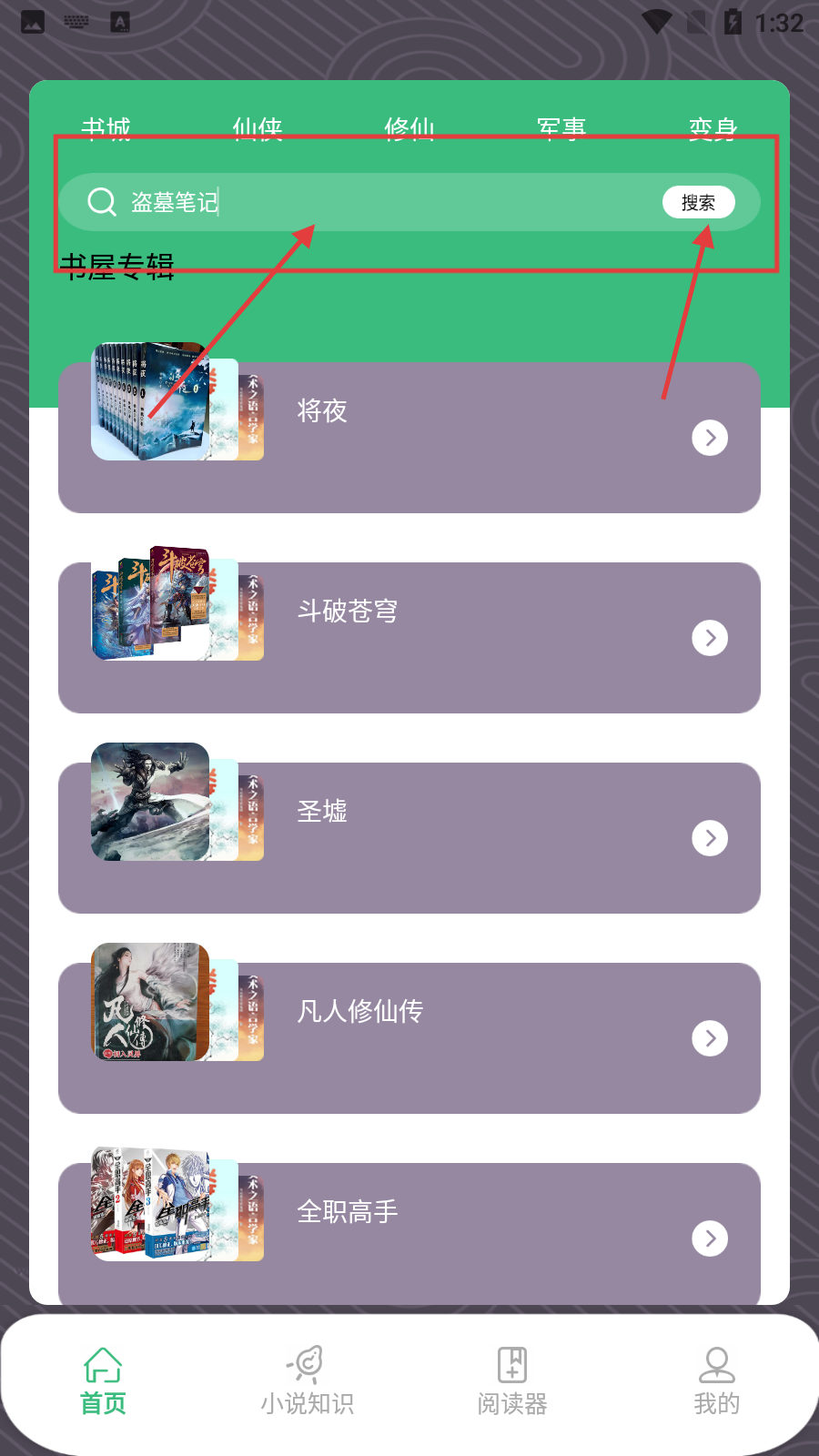Open the 斗破苍穹 book album
The image size is (819, 1456).
[409, 637]
